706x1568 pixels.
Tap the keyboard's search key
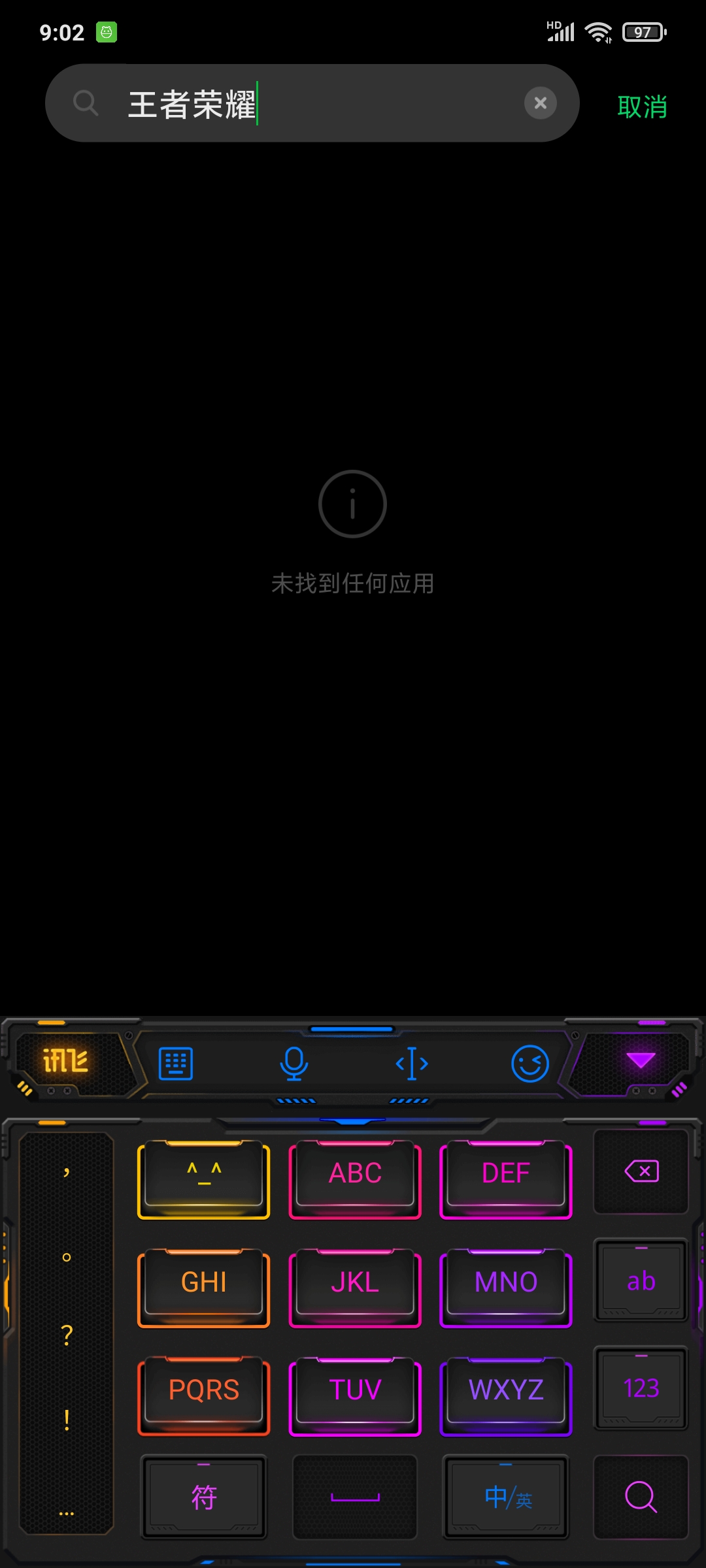click(x=641, y=1497)
